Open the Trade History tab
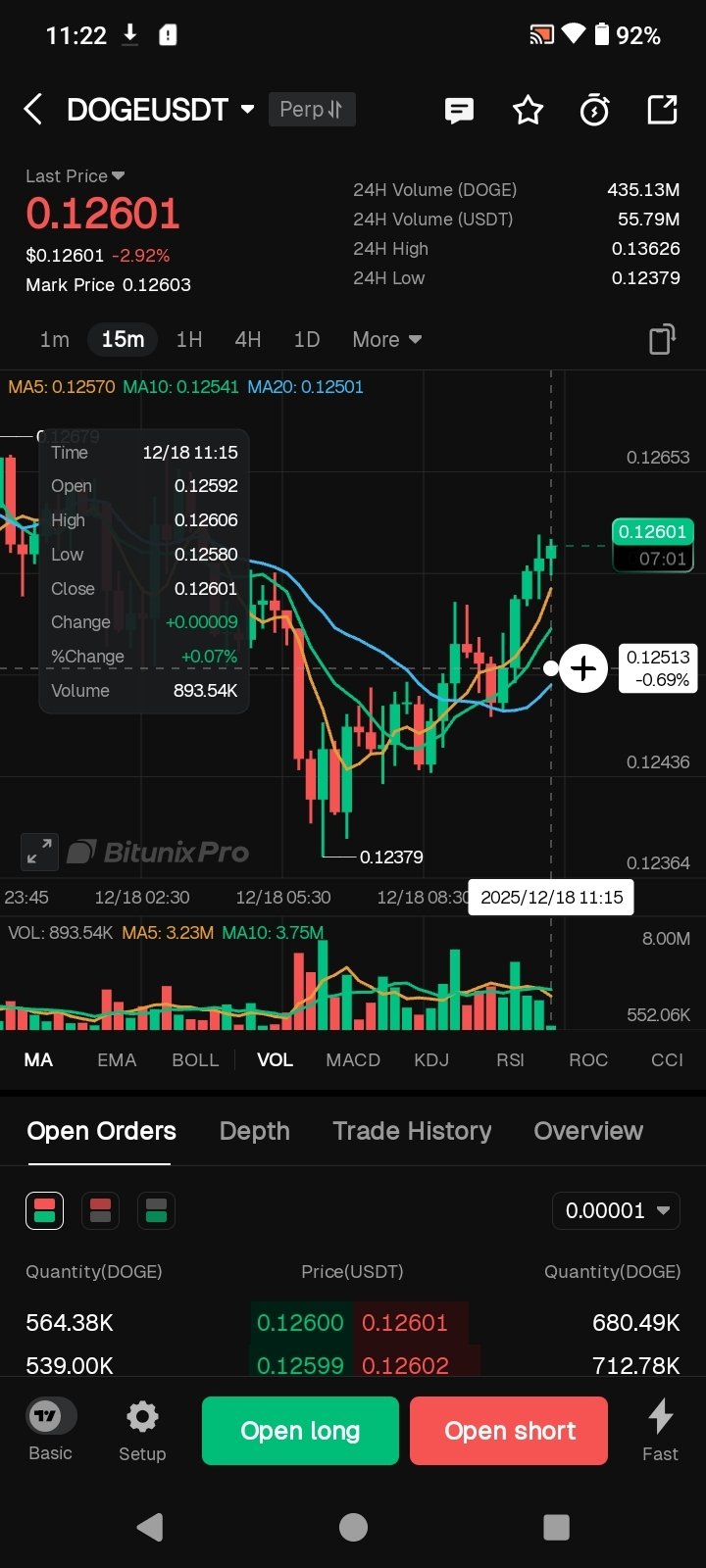Screen dimensions: 706x1568 point(412,1131)
